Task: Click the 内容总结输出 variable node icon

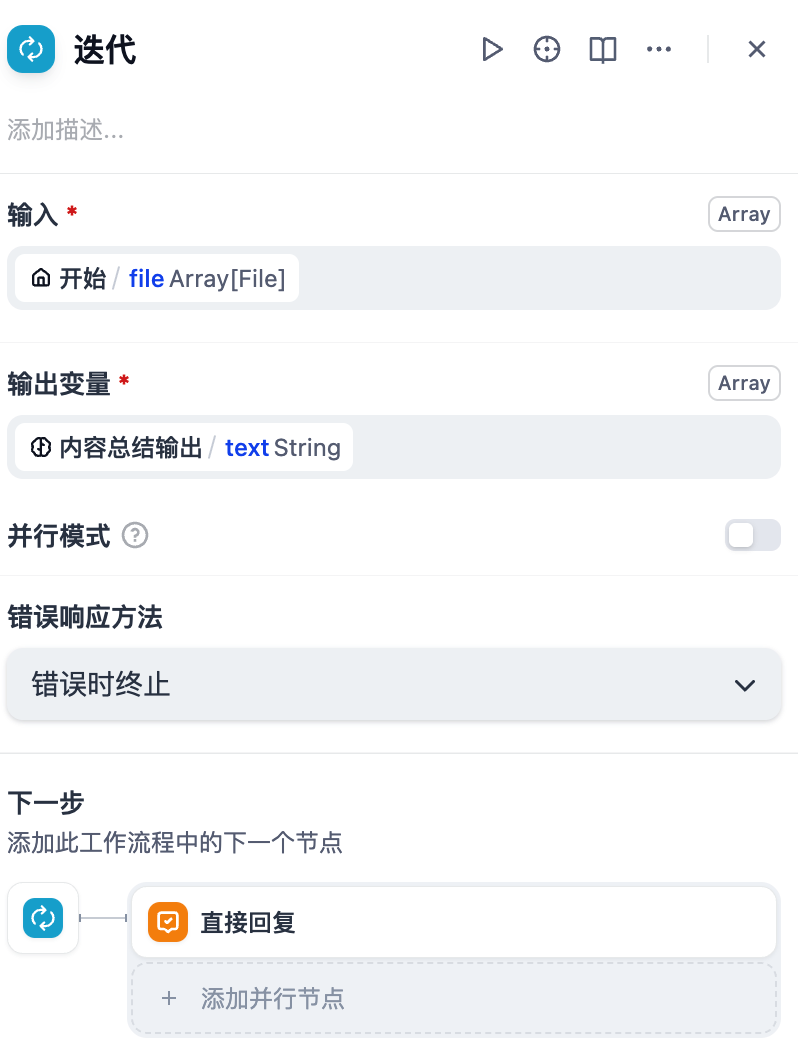Action: click(41, 447)
